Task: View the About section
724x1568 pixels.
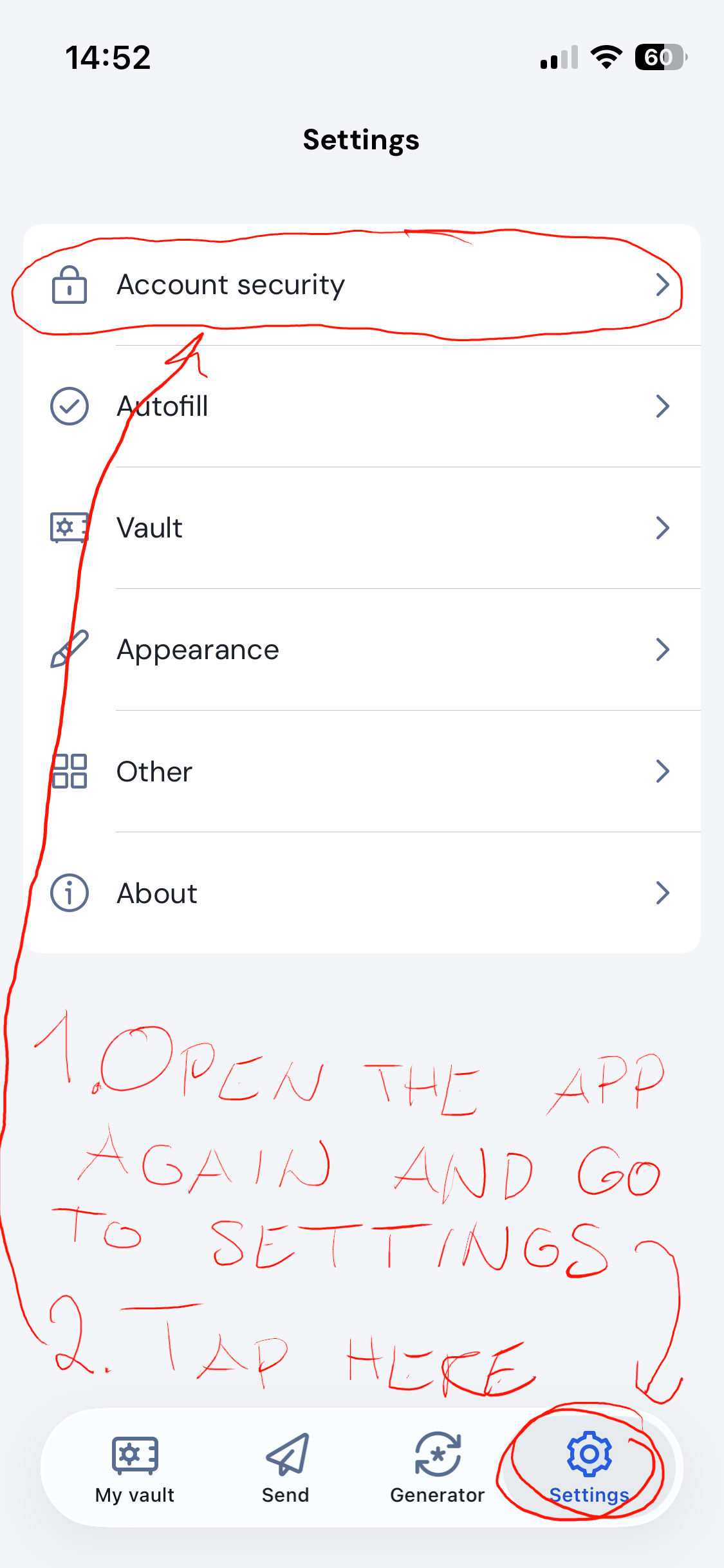Action: 360,893
